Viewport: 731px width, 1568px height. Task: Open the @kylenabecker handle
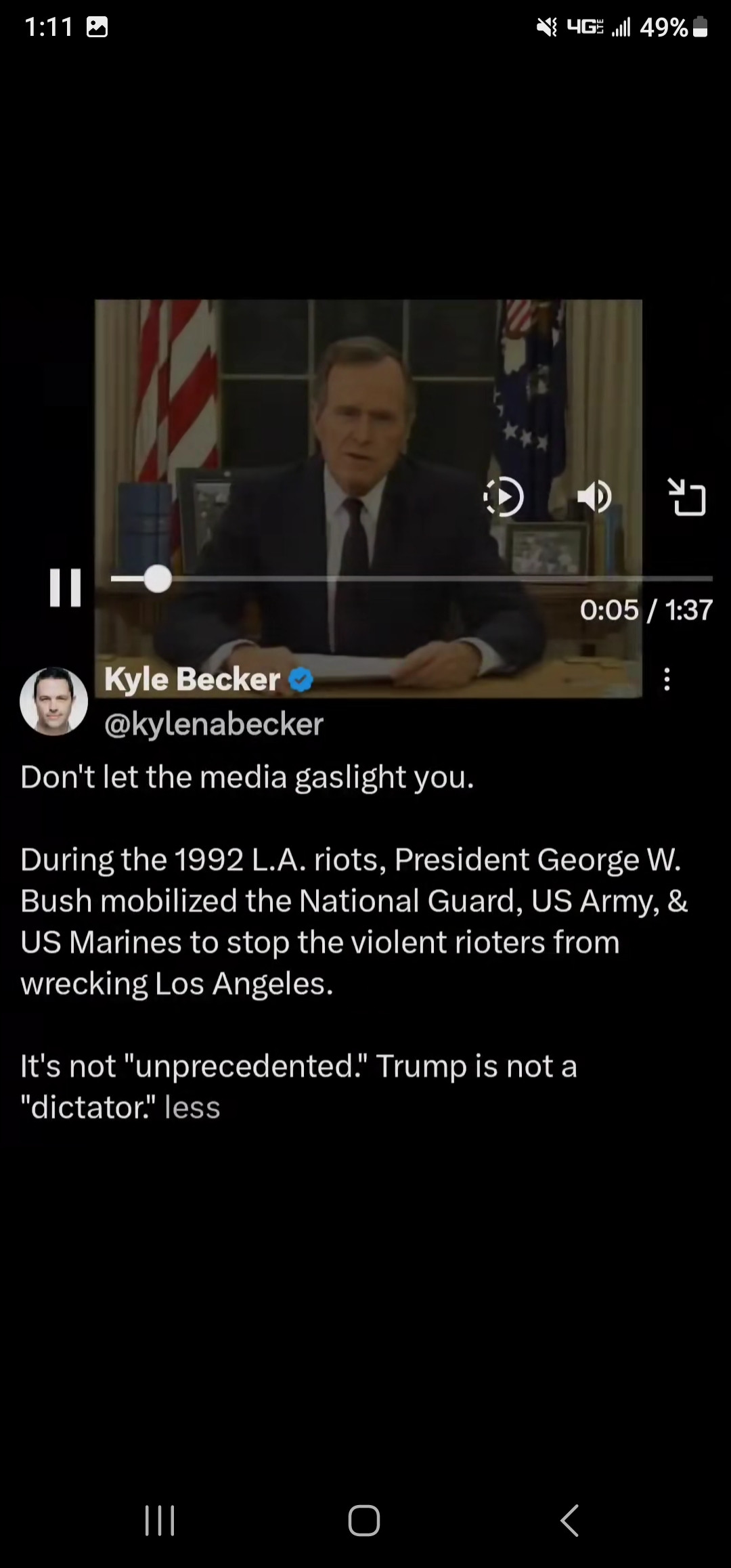point(214,724)
